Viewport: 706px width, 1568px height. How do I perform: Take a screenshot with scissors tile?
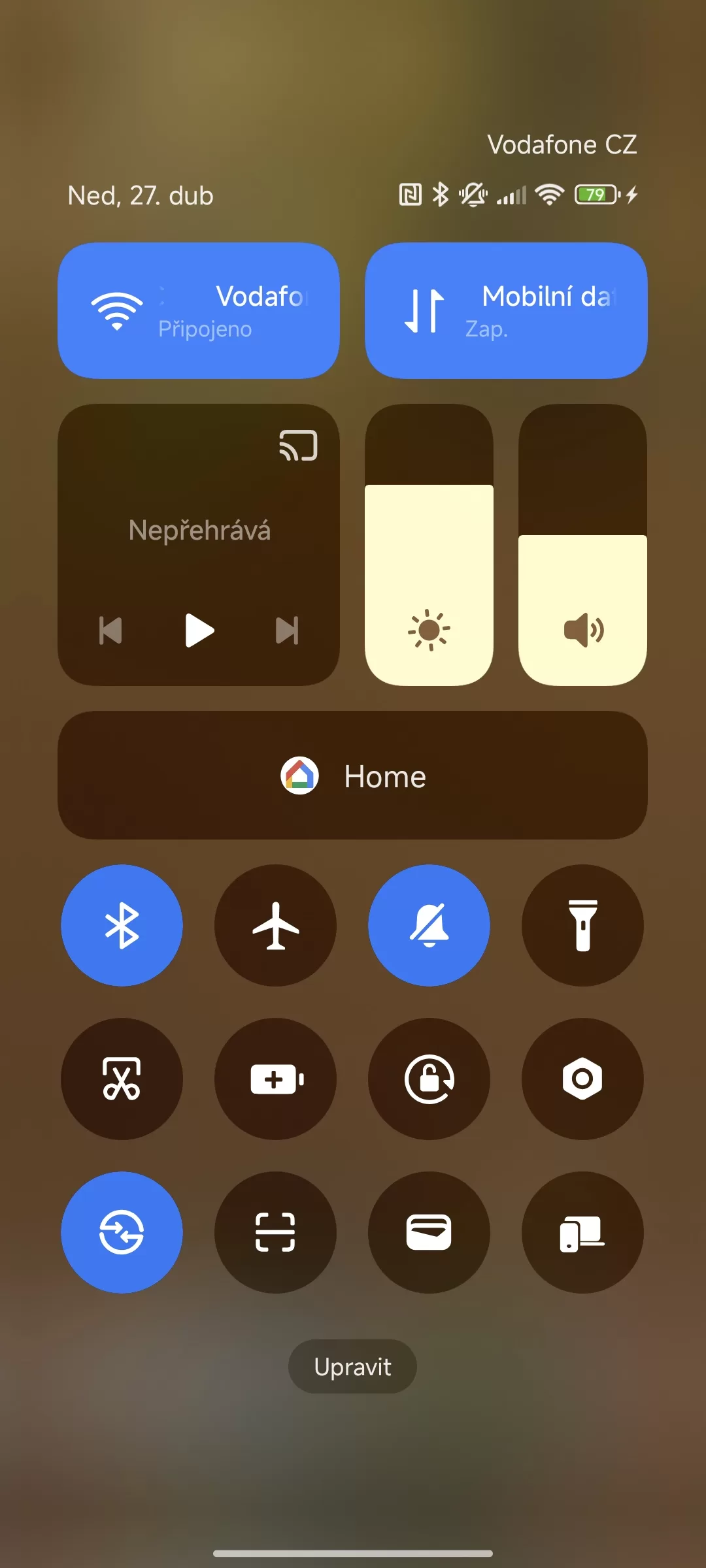[x=122, y=1079]
